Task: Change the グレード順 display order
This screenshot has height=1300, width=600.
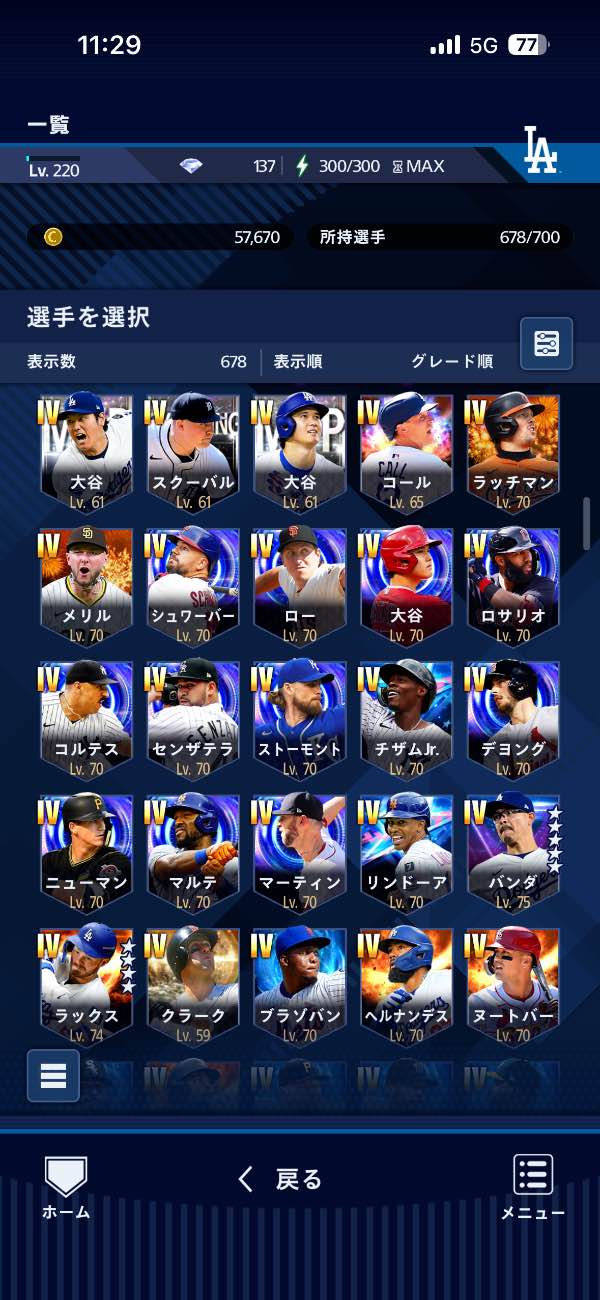Action: [x=452, y=361]
